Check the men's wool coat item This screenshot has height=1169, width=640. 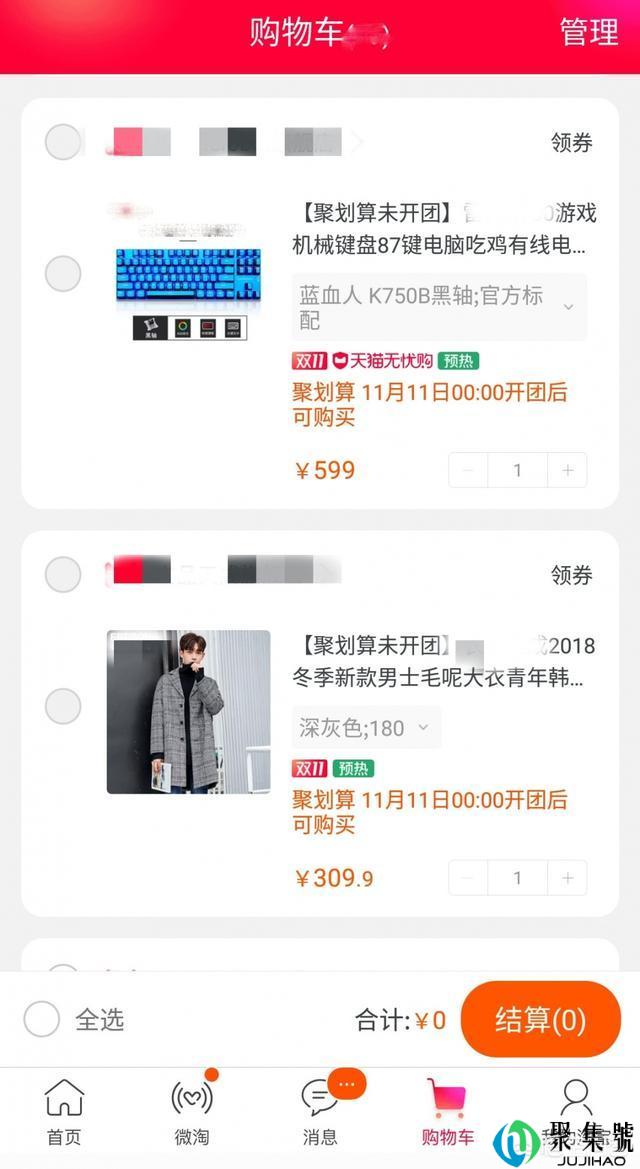pos(63,706)
